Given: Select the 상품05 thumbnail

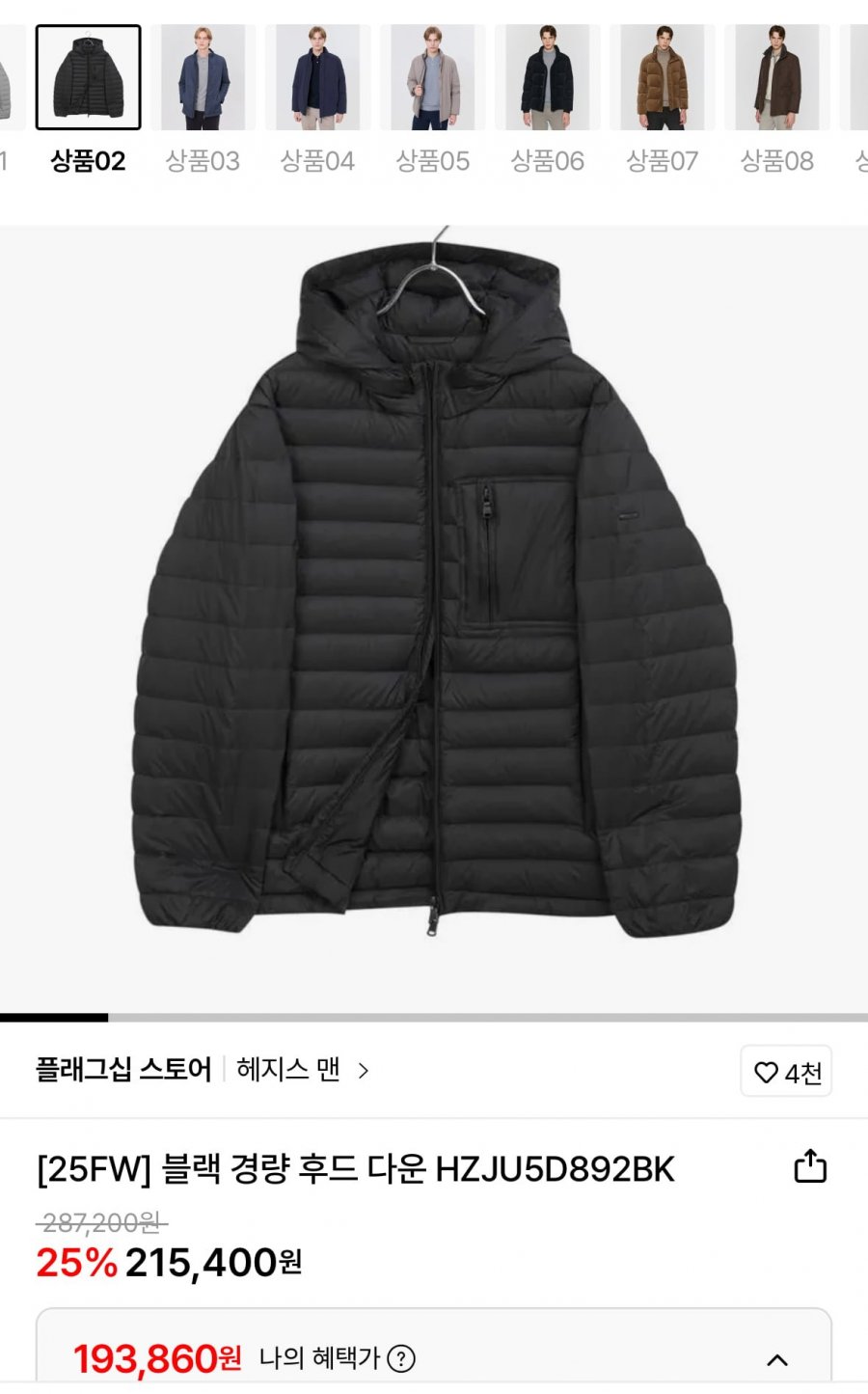Looking at the screenshot, I should pos(432,78).
